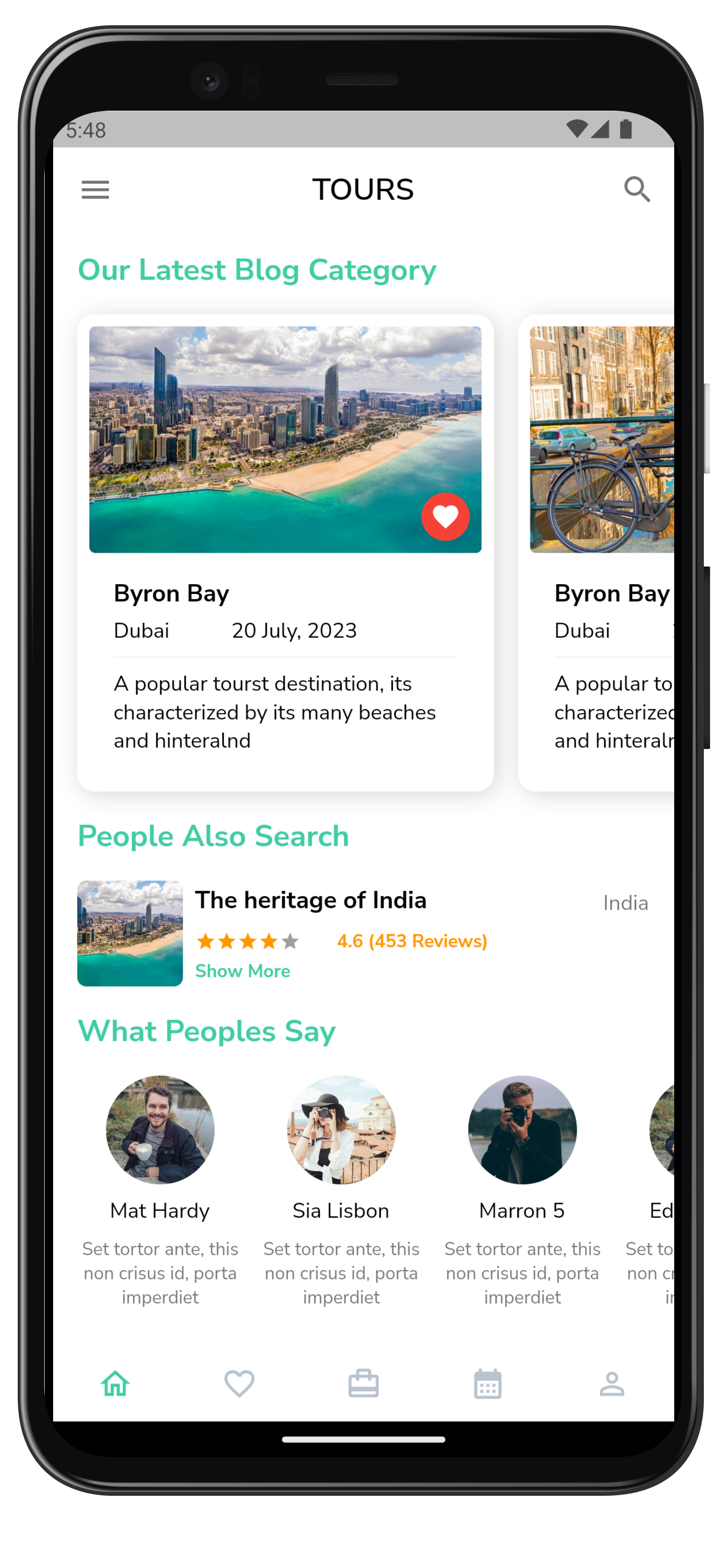This screenshot has height=1568, width=726.
Task: Tap Show More under The heritage of India
Action: pos(242,971)
